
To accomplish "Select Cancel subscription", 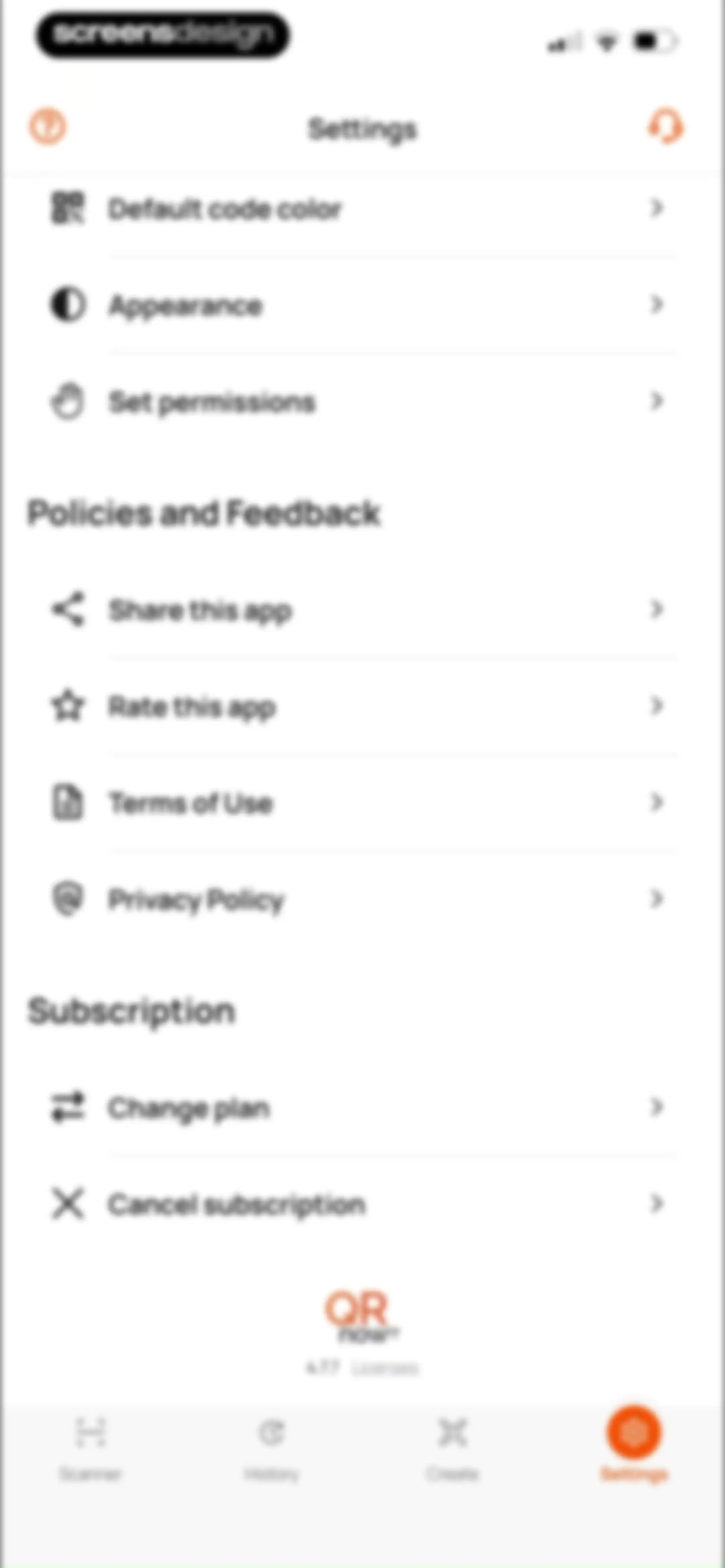I will [363, 1203].
